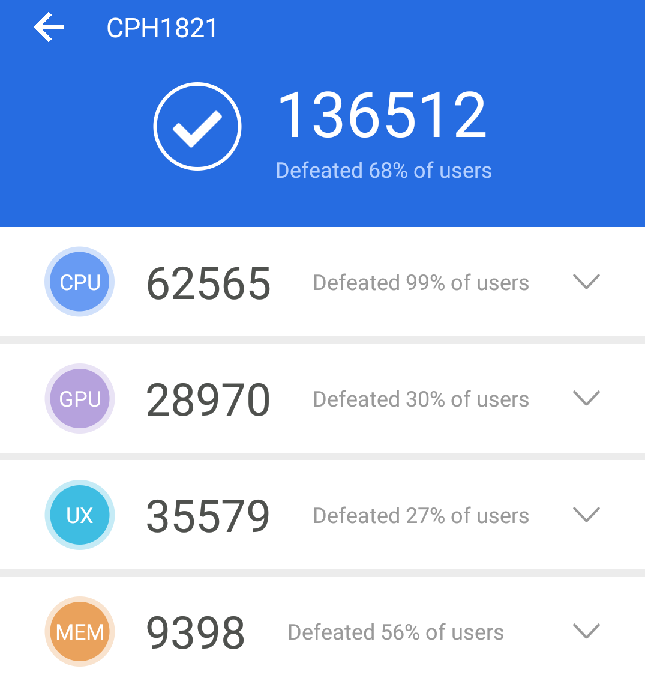This screenshot has height=684, width=645.
Task: Expand the UX score details
Action: click(x=586, y=515)
